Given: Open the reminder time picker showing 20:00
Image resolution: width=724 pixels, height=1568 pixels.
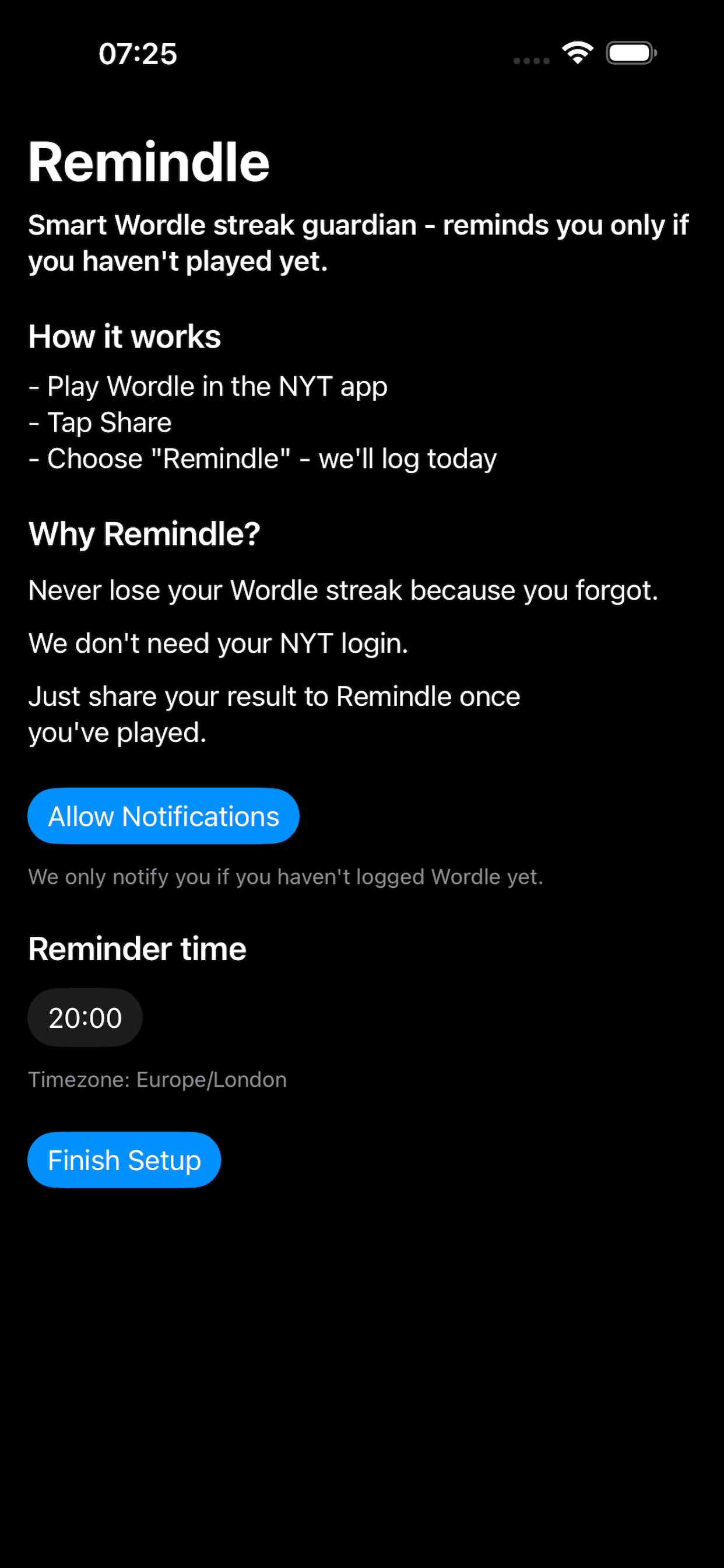Looking at the screenshot, I should click(85, 1017).
